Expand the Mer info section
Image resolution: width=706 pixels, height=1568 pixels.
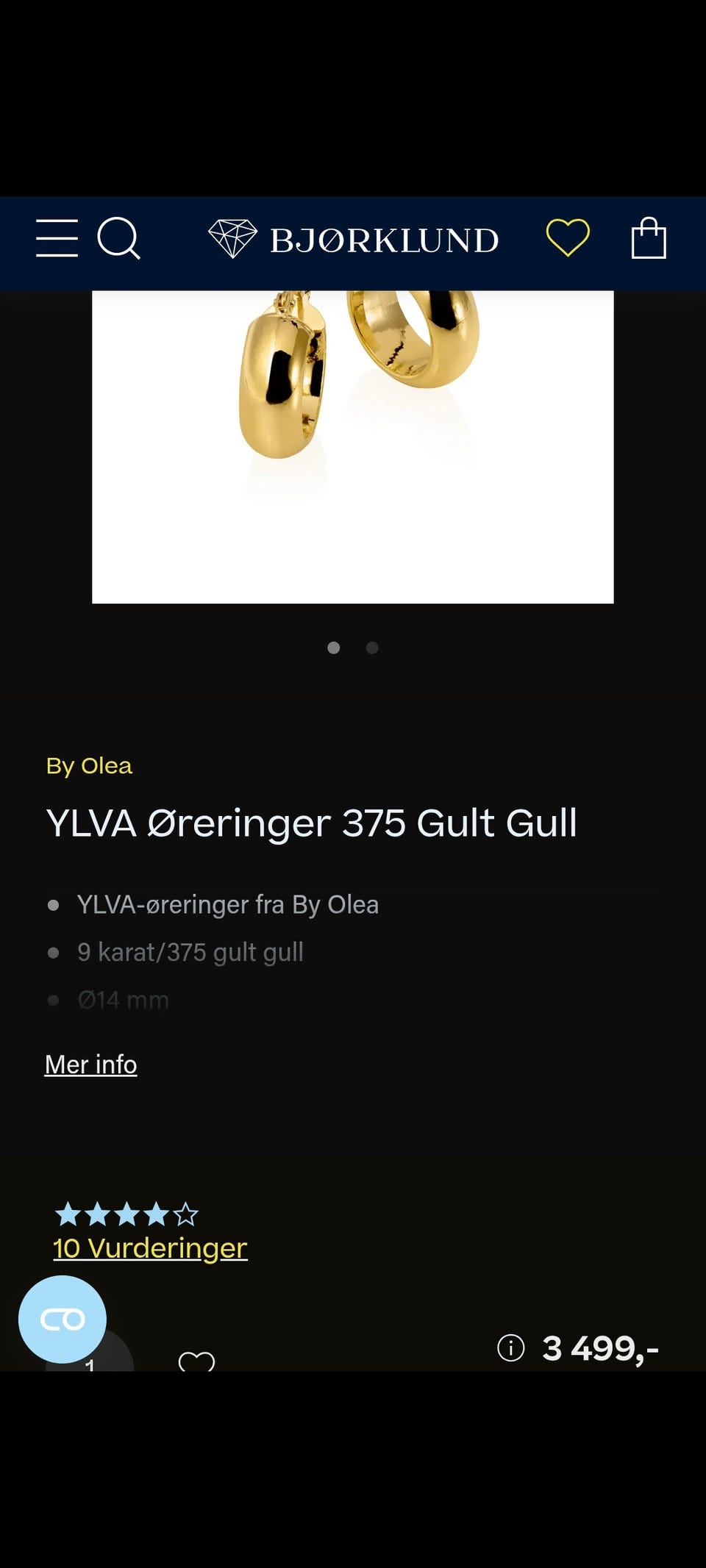90,1064
